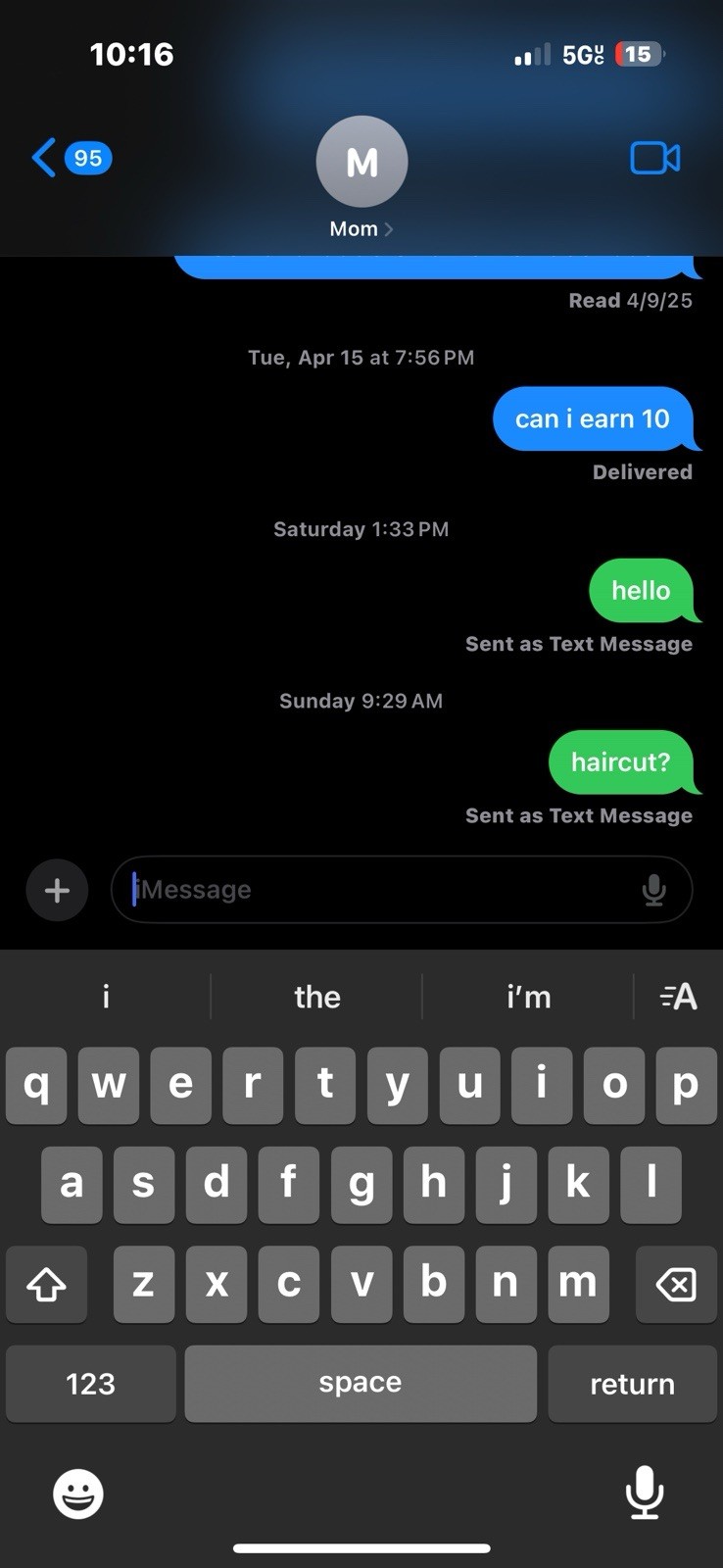Open the emoji keyboard

(x=77, y=1494)
